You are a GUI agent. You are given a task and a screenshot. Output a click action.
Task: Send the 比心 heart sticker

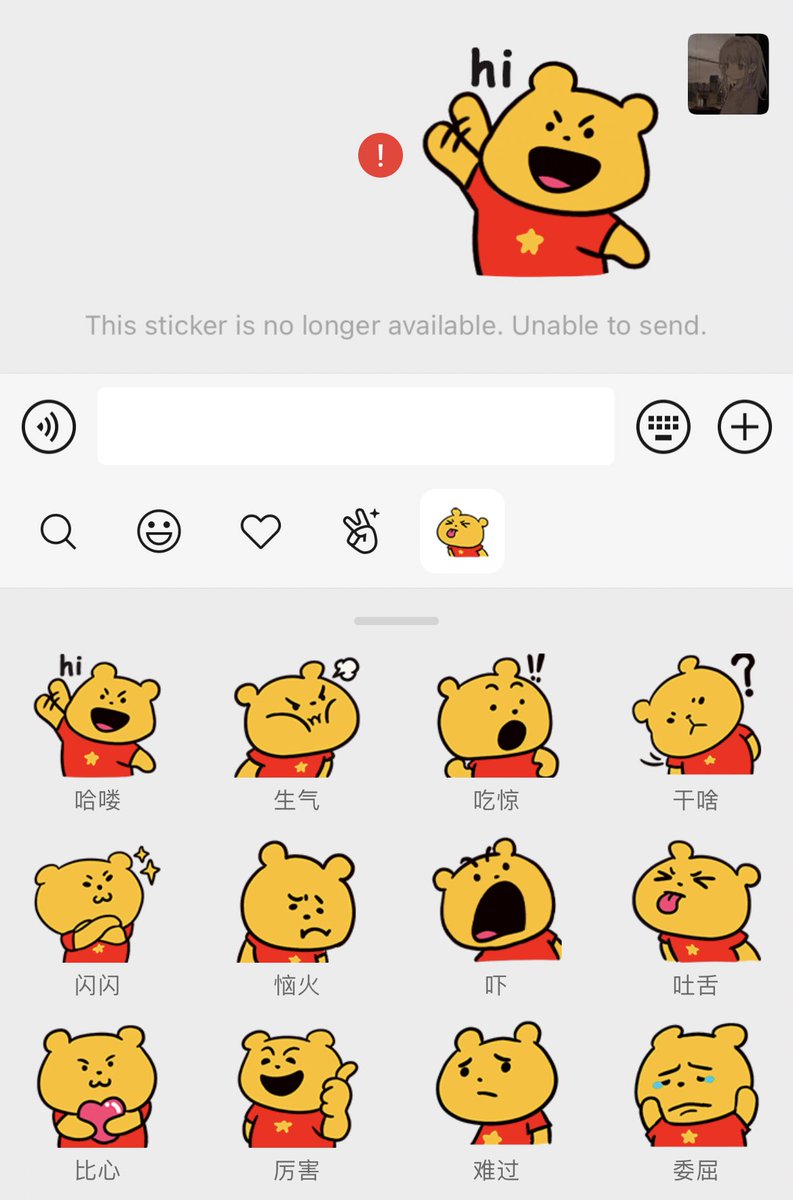[x=97, y=1086]
